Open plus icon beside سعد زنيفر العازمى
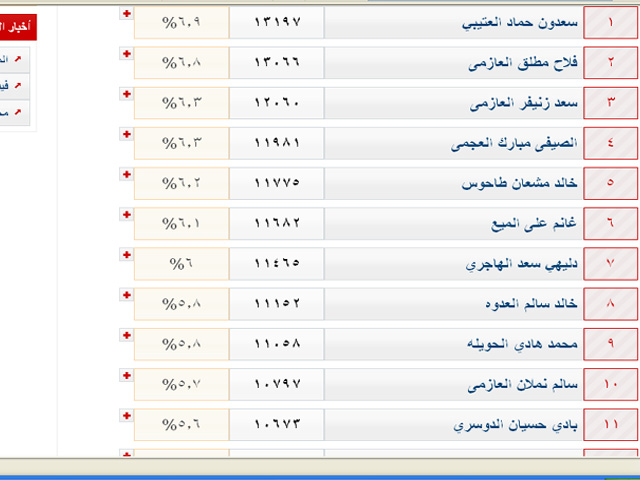 127,94
